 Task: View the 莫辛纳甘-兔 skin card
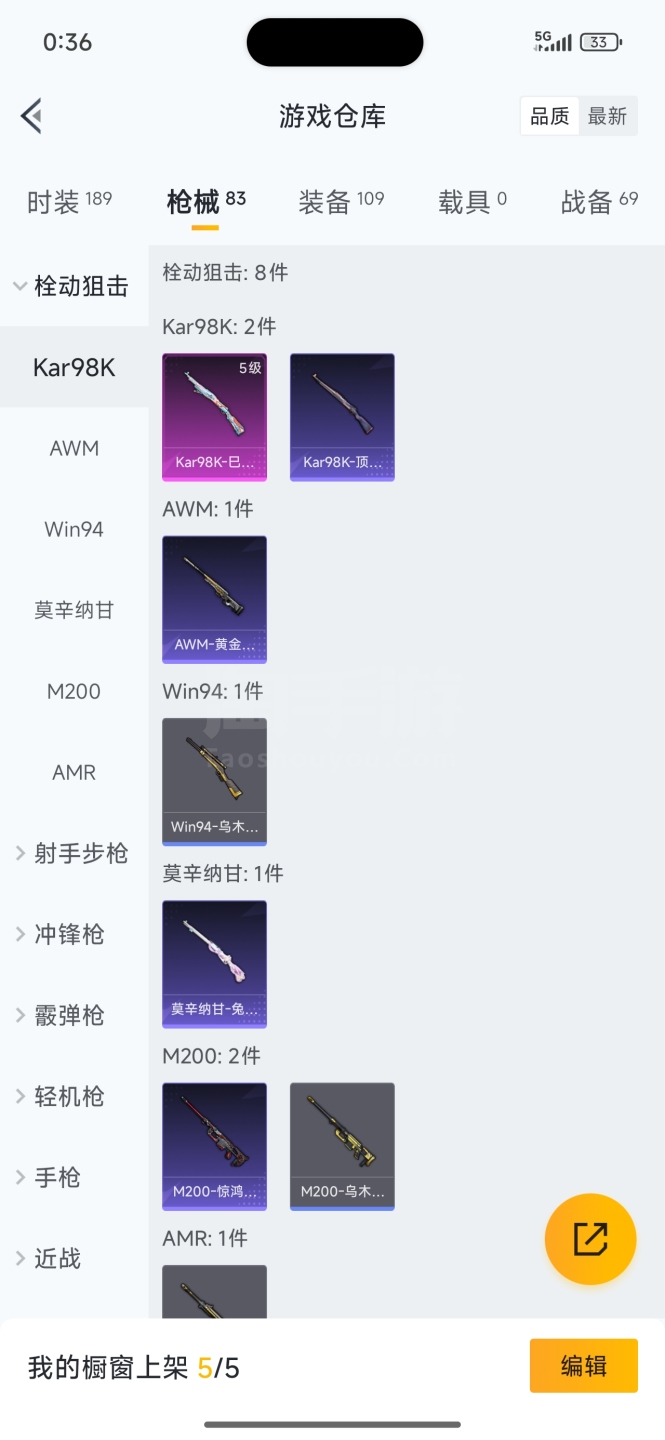[214, 964]
